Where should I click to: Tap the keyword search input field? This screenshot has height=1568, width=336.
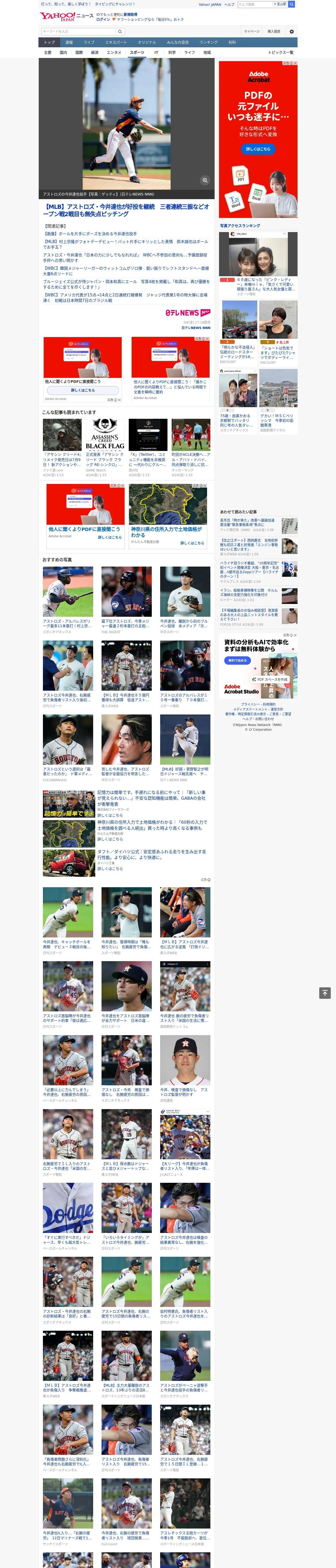[x=78, y=32]
